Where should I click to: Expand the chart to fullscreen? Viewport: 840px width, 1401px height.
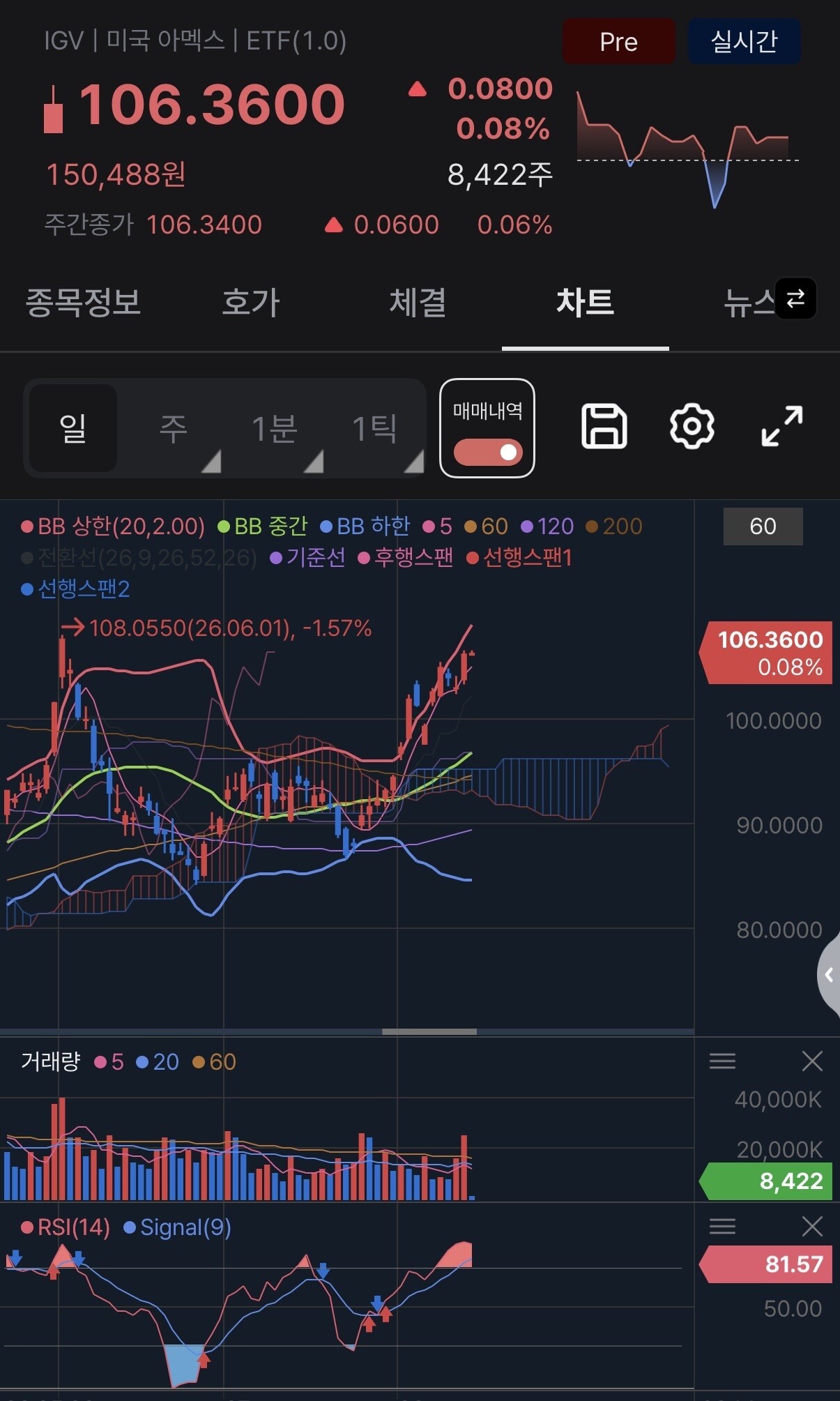tap(781, 426)
